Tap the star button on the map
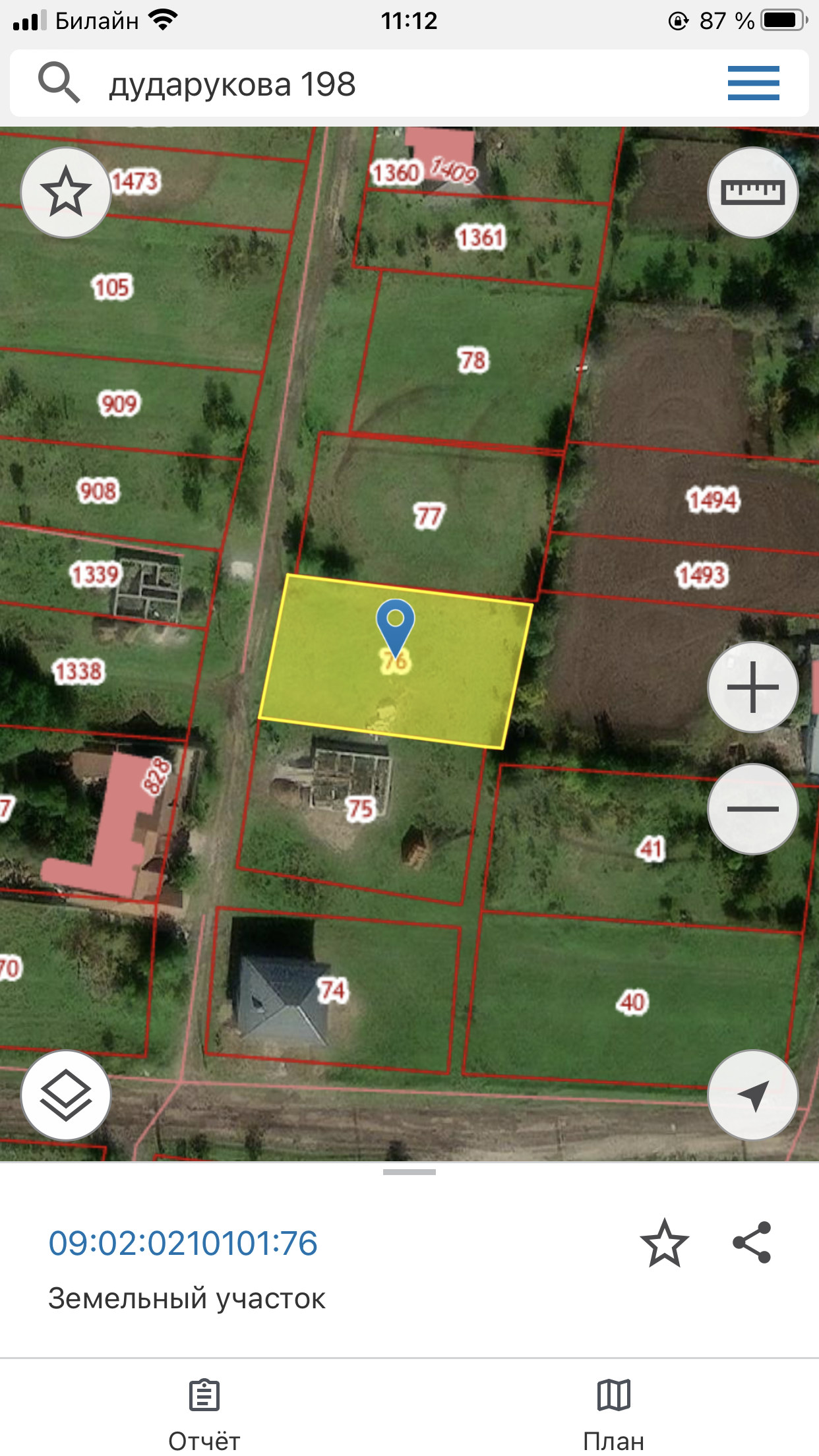 (66, 193)
